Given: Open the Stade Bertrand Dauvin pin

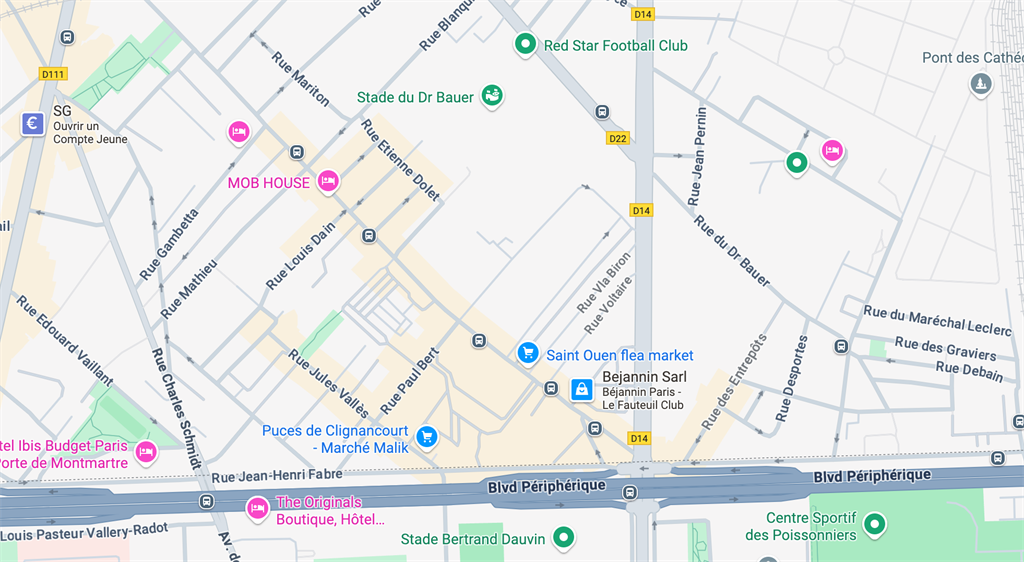Looking at the screenshot, I should click(x=564, y=538).
